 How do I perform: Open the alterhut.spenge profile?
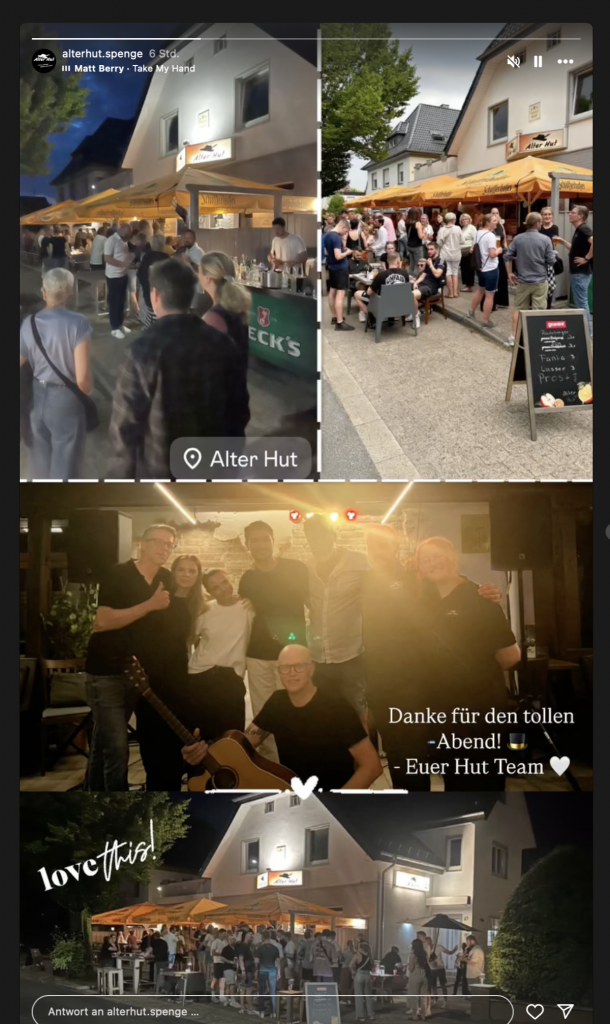click(x=103, y=53)
